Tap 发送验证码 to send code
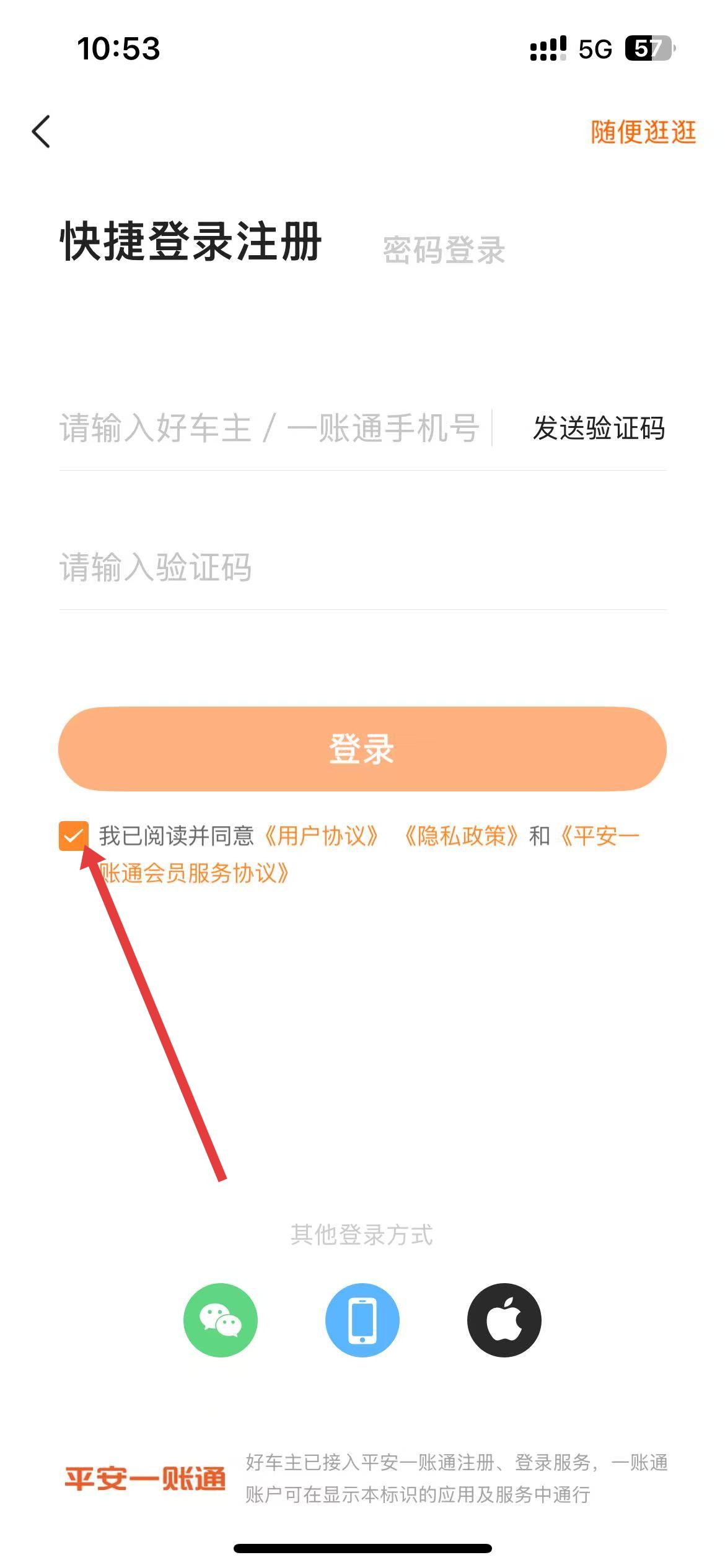The height and width of the screenshot is (1568, 725). [599, 428]
